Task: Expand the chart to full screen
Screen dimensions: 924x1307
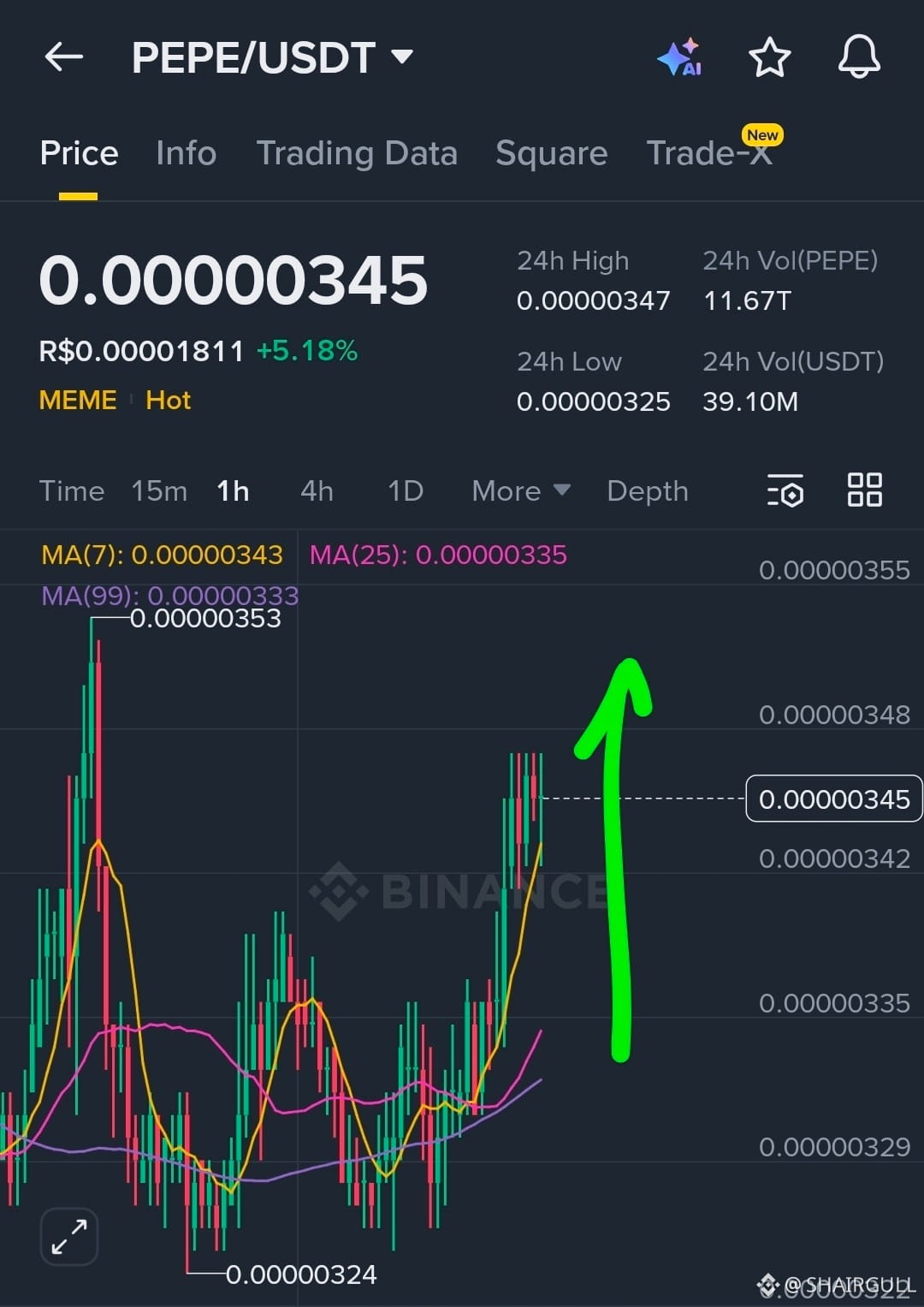Action: pyautogui.click(x=69, y=1237)
